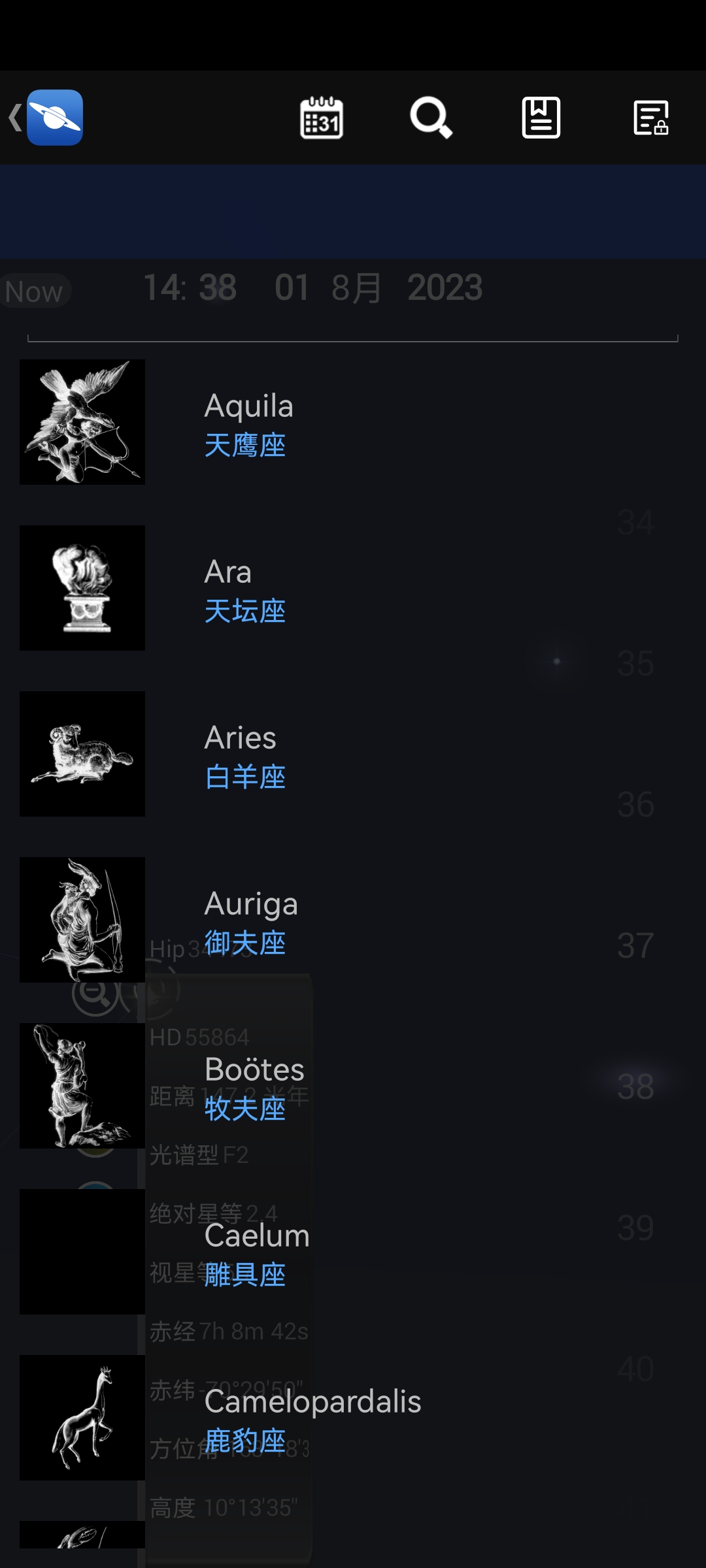This screenshot has width=706, height=1568.
Task: Open the 白羊座 link under Aries
Action: pyautogui.click(x=244, y=777)
